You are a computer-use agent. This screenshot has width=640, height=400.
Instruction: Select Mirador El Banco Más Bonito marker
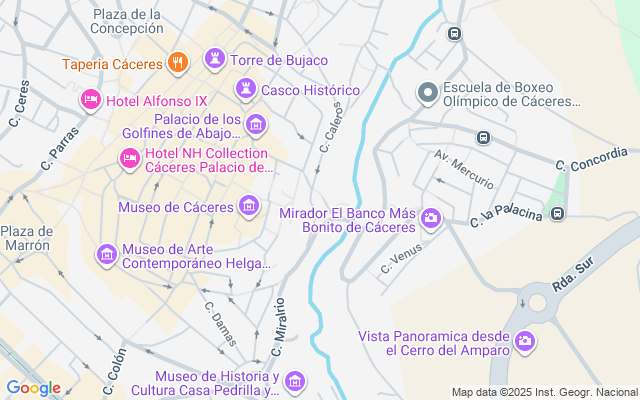[x=431, y=217]
